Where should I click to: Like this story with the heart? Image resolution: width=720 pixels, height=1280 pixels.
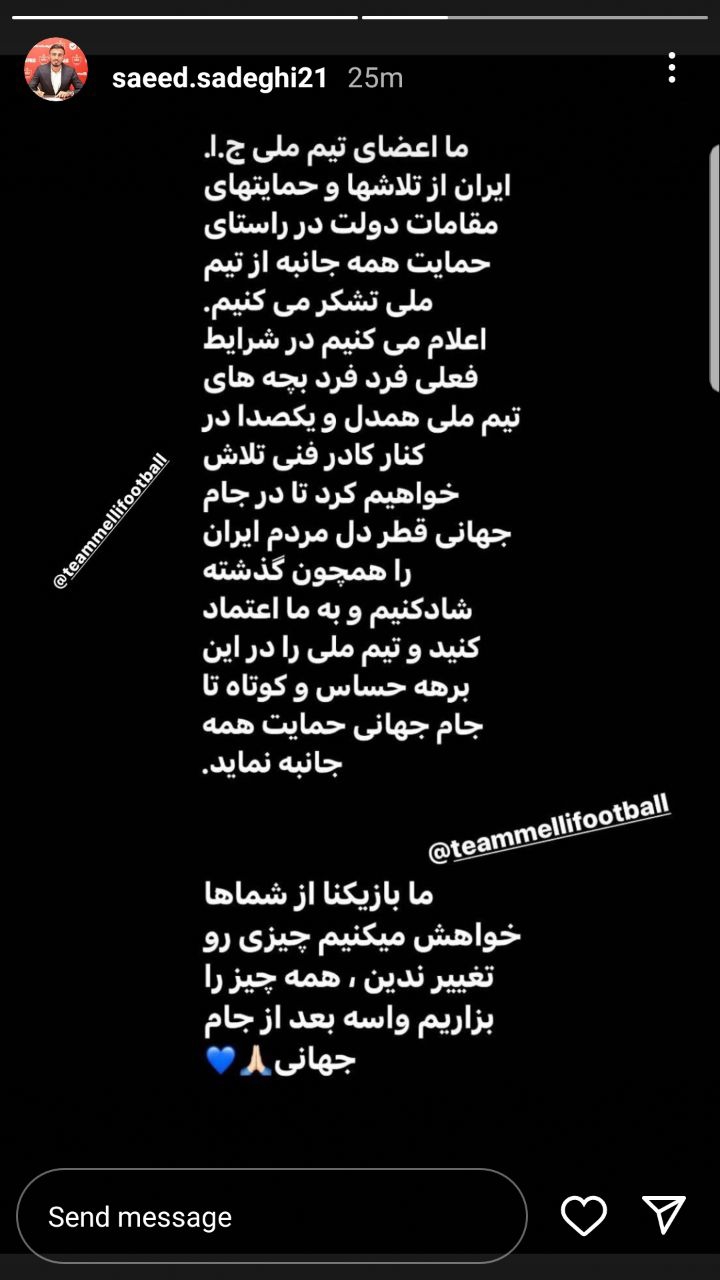[x=583, y=1215]
